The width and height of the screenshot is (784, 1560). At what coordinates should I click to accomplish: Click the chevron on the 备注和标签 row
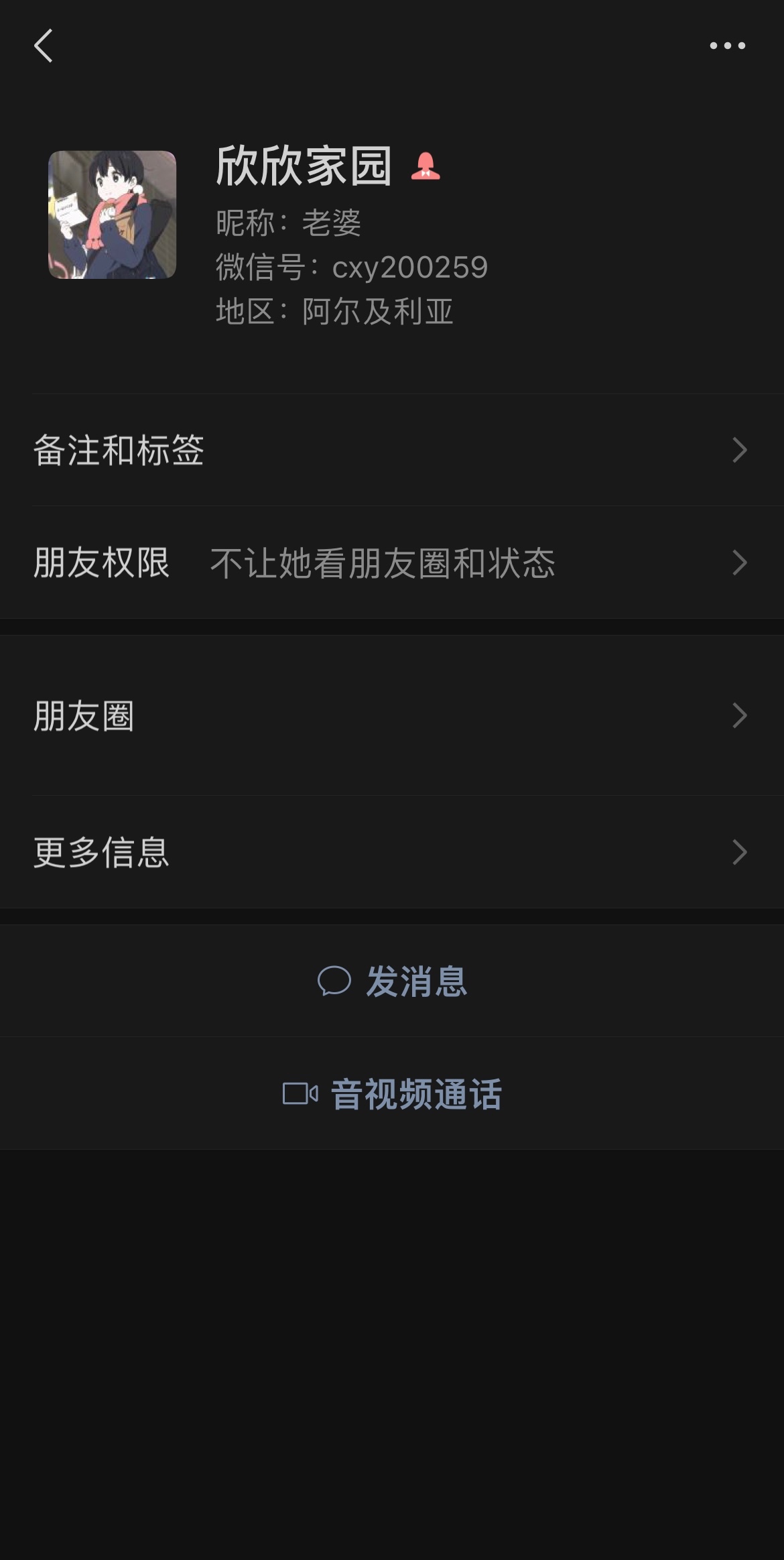click(738, 451)
